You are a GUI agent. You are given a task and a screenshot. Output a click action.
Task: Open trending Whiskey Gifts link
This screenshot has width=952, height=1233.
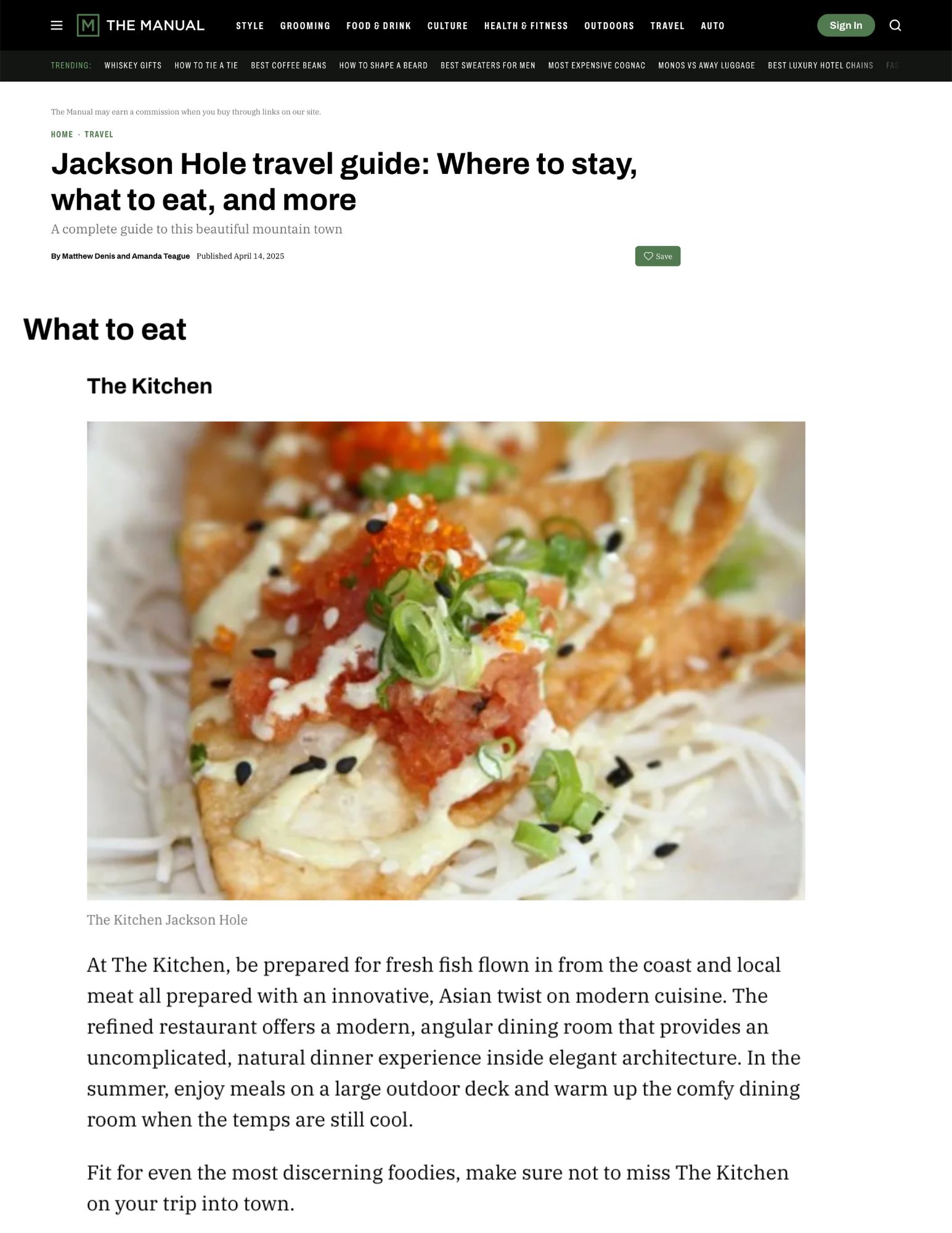(x=132, y=65)
